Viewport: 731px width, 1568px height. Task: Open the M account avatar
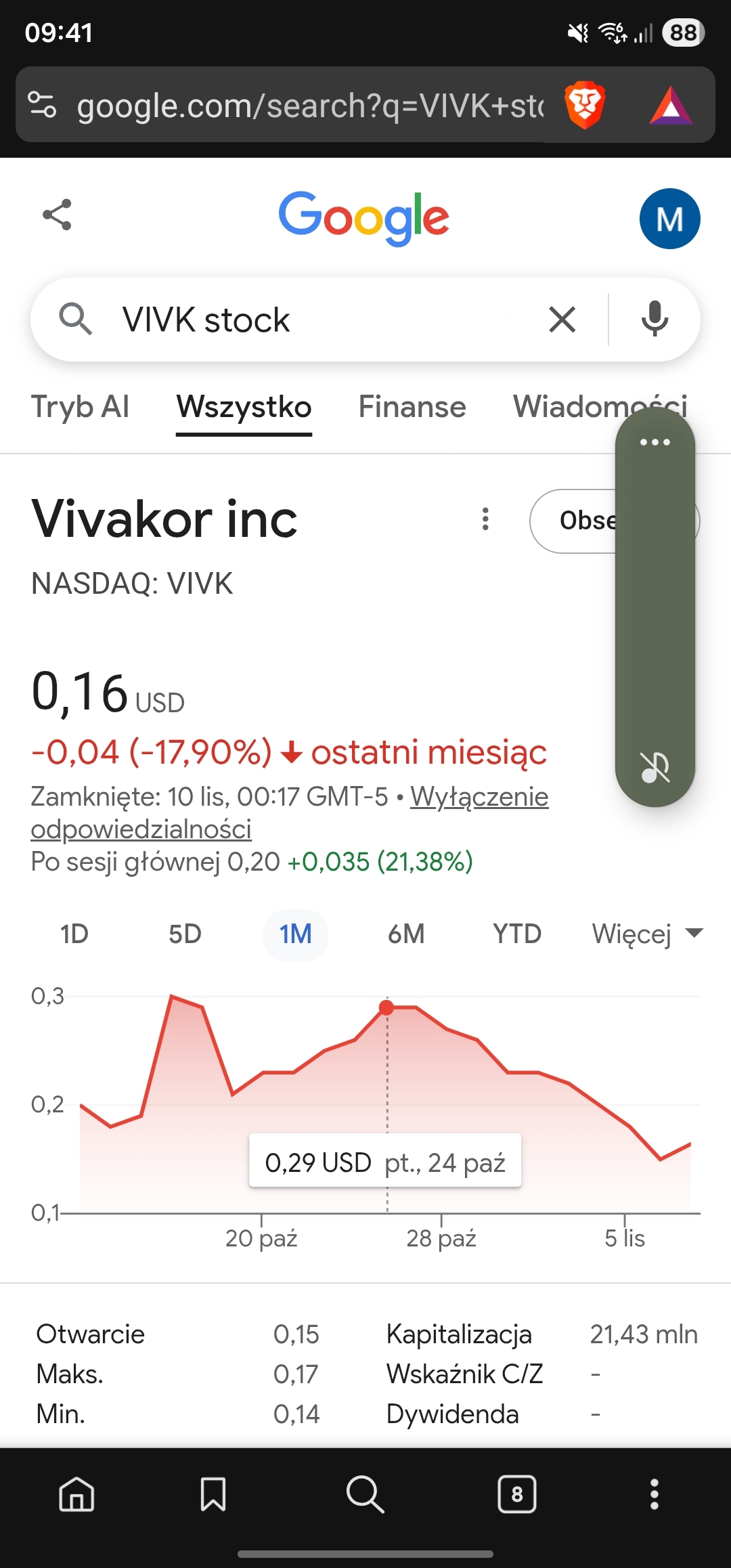pyautogui.click(x=669, y=219)
